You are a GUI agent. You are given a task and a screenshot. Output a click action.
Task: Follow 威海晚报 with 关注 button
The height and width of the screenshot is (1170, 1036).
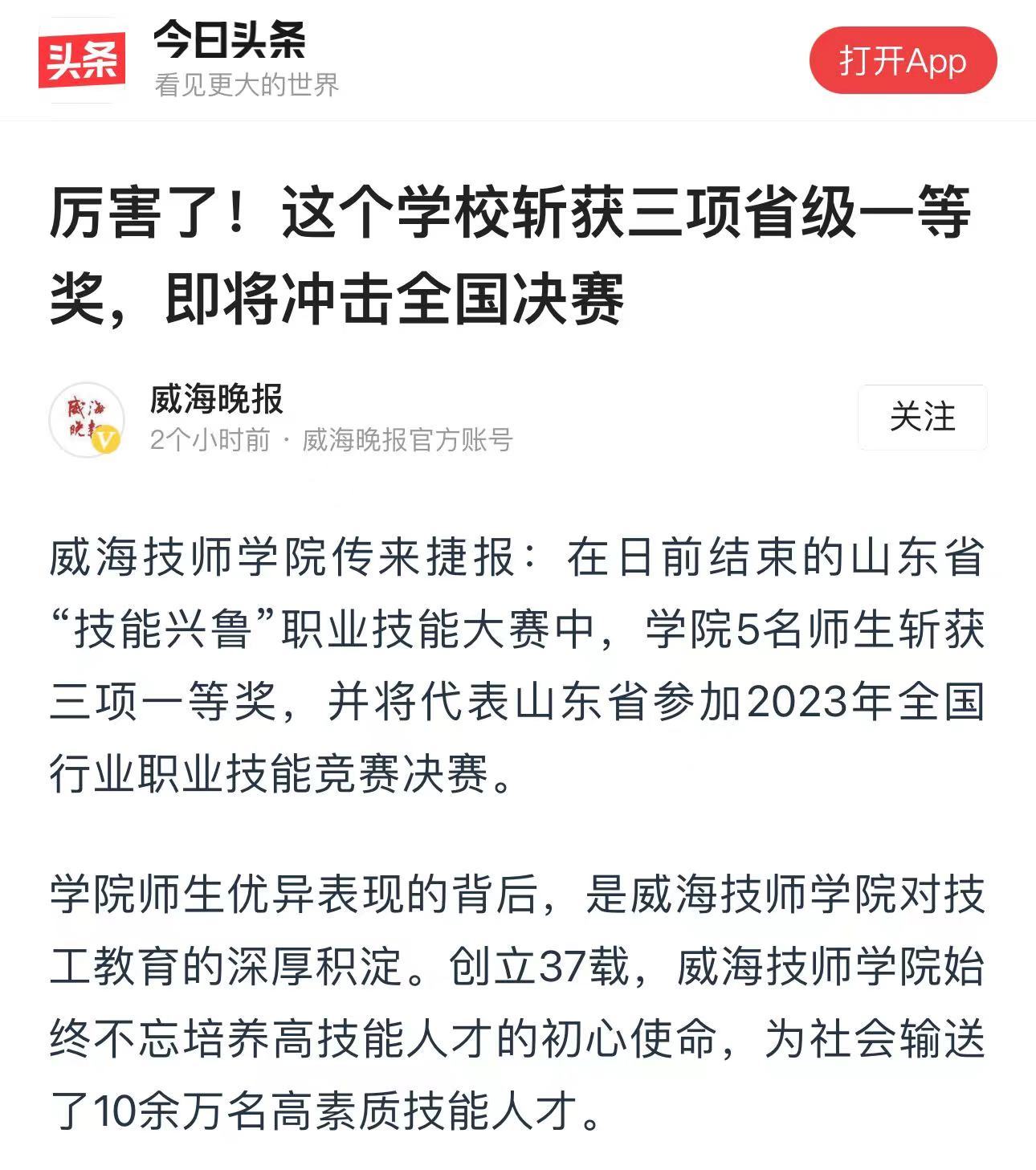pyautogui.click(x=922, y=418)
